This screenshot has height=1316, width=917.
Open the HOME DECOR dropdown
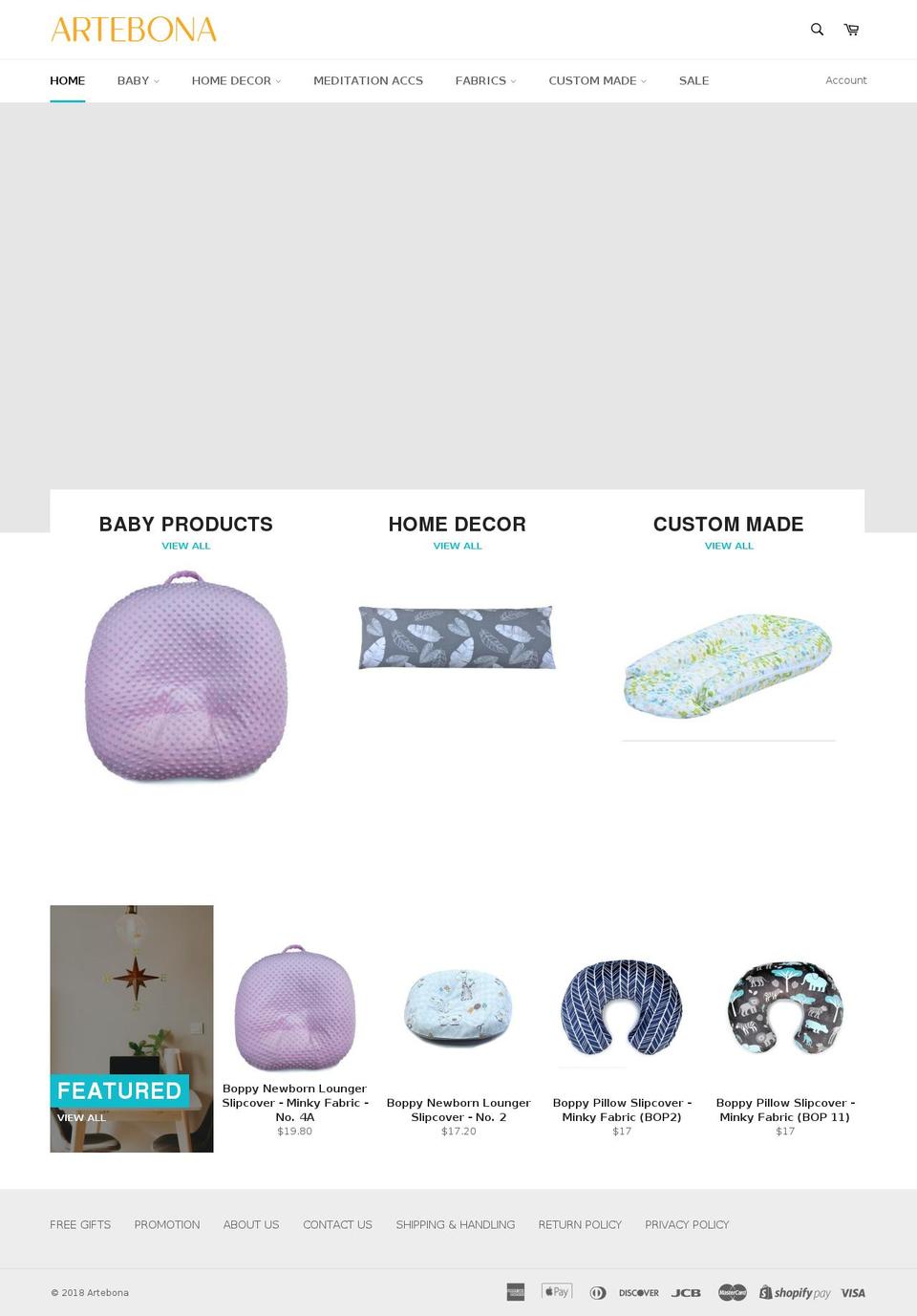coord(236,81)
